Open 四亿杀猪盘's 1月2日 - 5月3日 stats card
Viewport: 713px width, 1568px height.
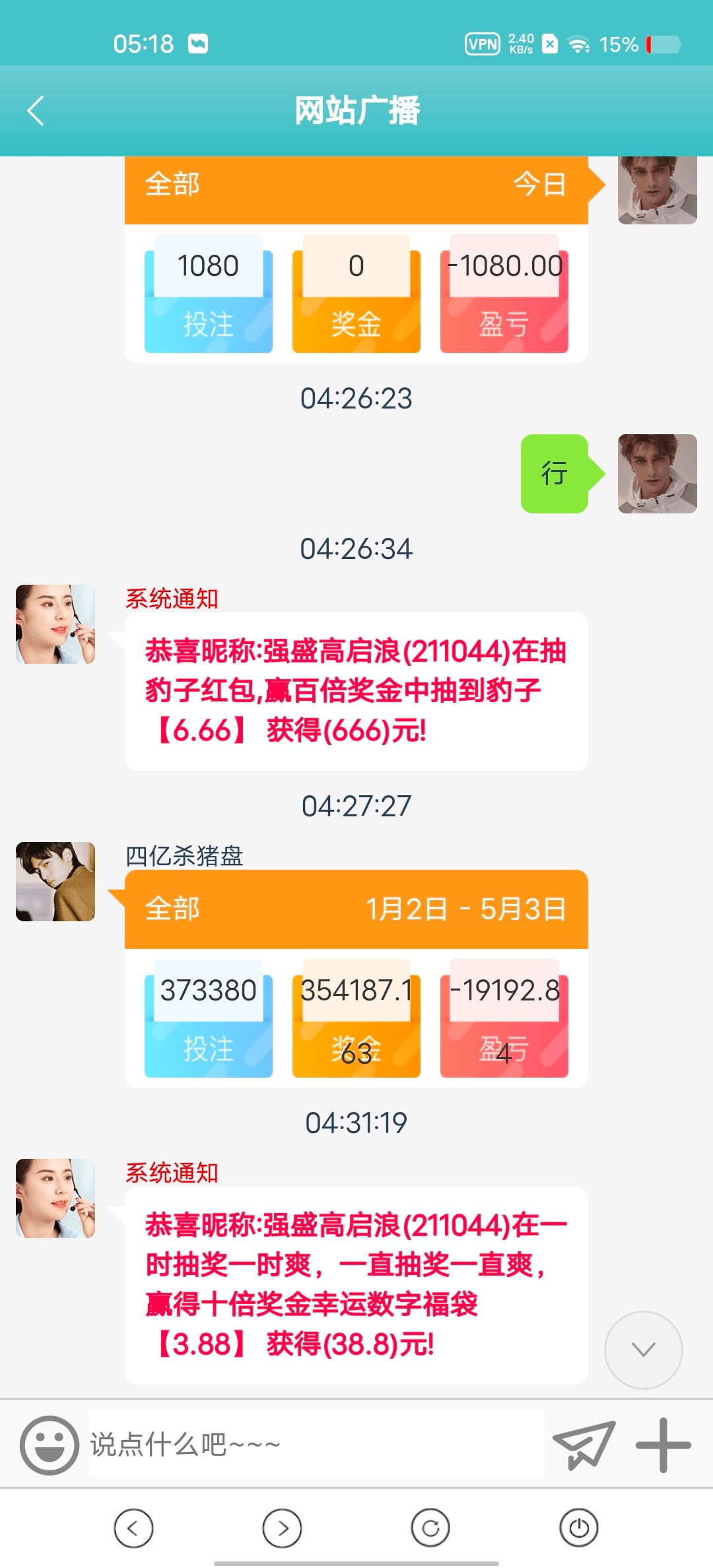click(x=356, y=978)
